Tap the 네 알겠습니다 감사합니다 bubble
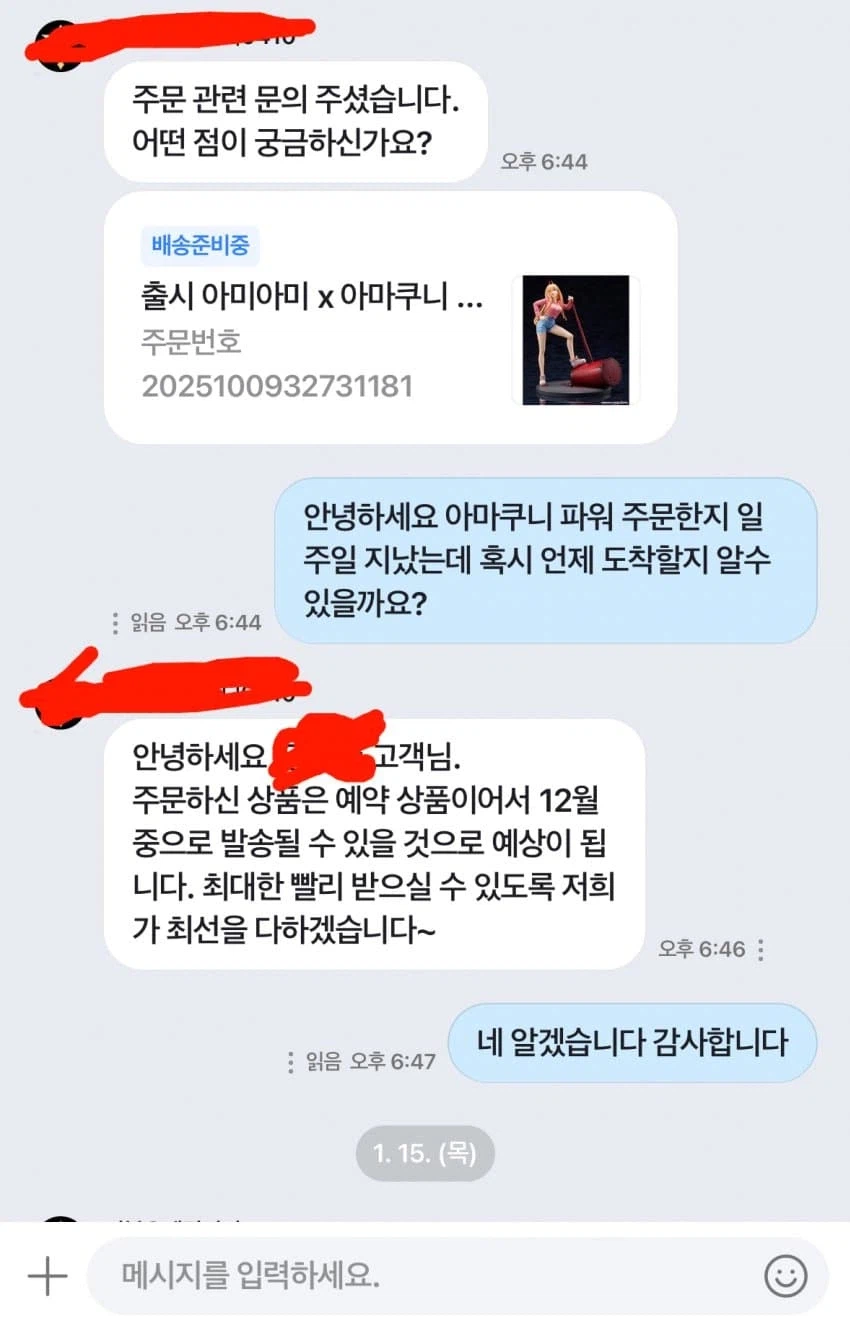The width and height of the screenshot is (850, 1328). pyautogui.click(x=633, y=1043)
